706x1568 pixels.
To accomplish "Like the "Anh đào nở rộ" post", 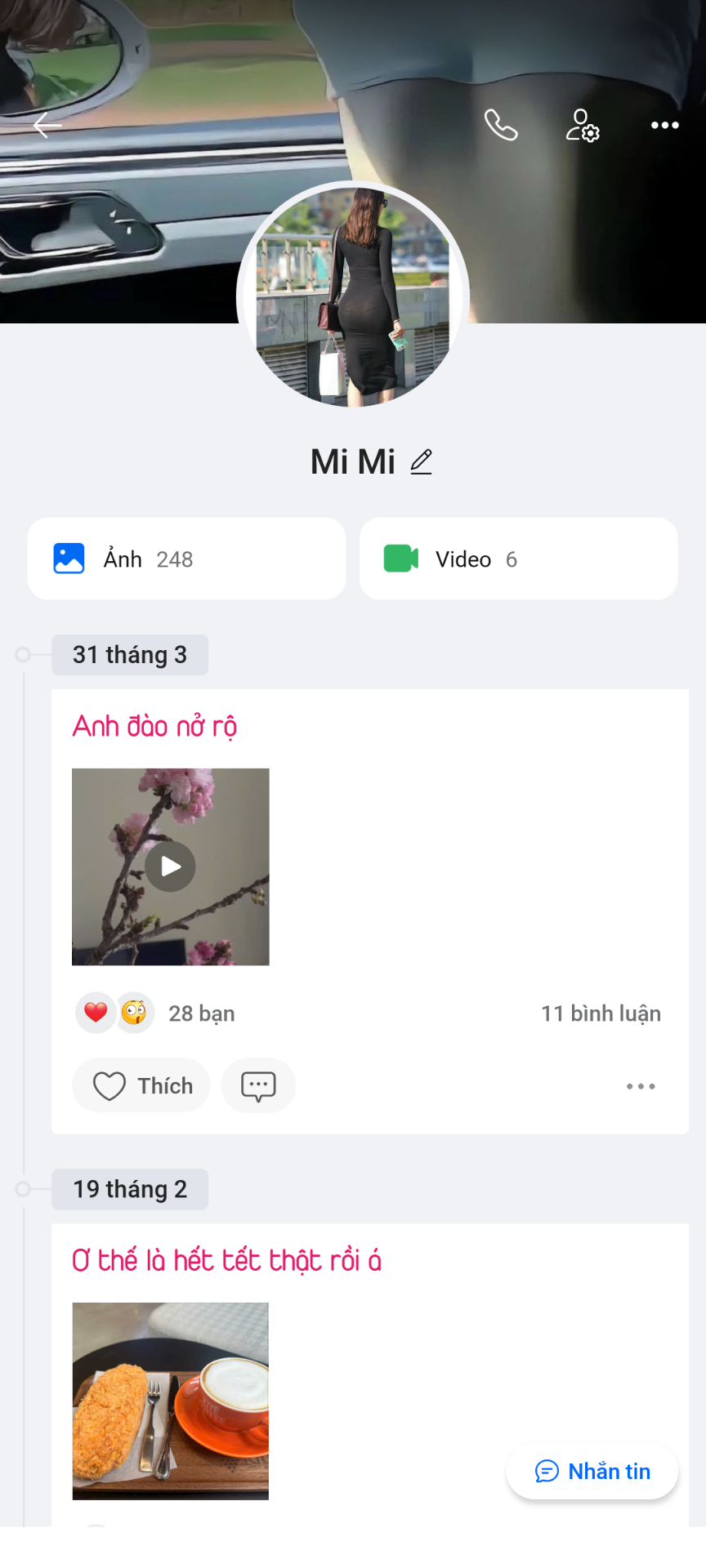I will point(141,1085).
